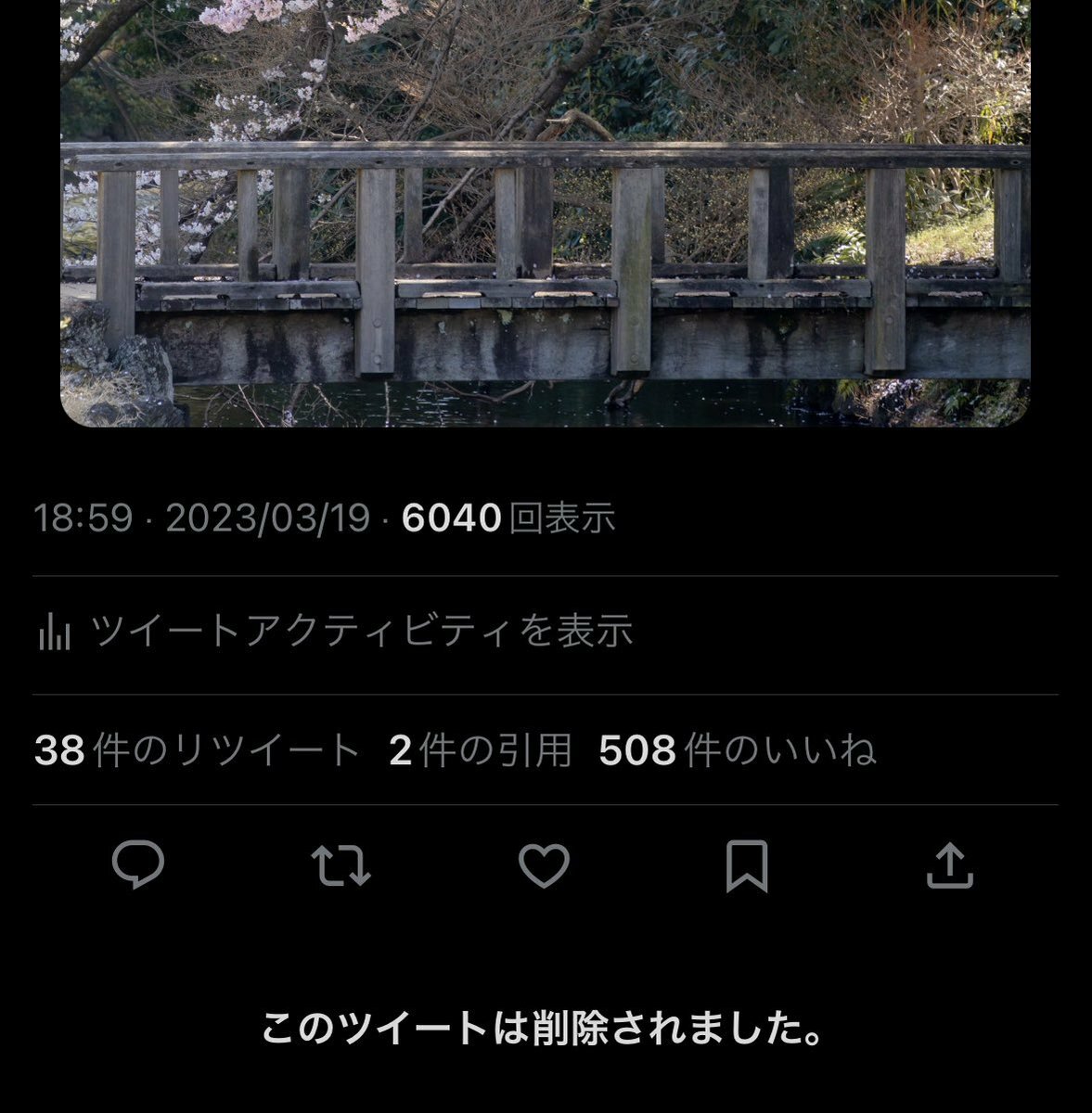Like this tweet with the heart
The height and width of the screenshot is (1113, 1092).
pyautogui.click(x=544, y=864)
